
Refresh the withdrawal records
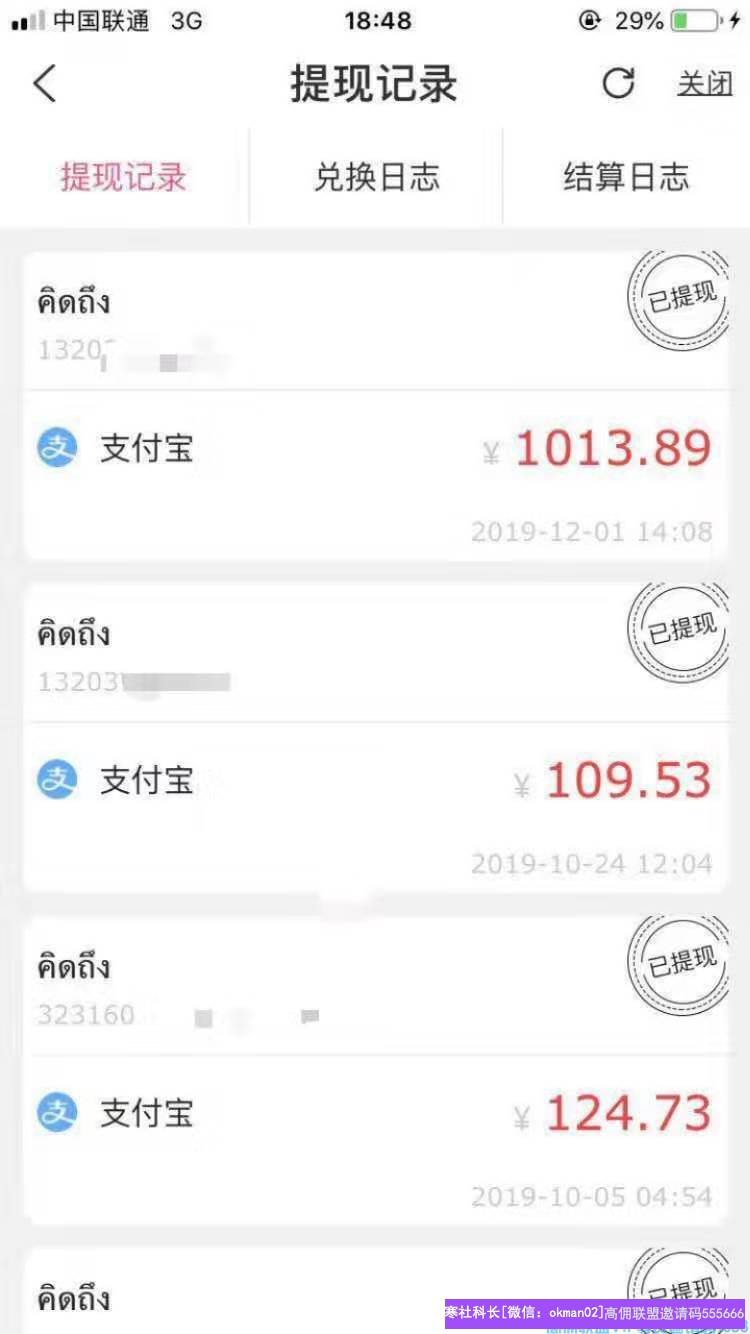tap(618, 84)
